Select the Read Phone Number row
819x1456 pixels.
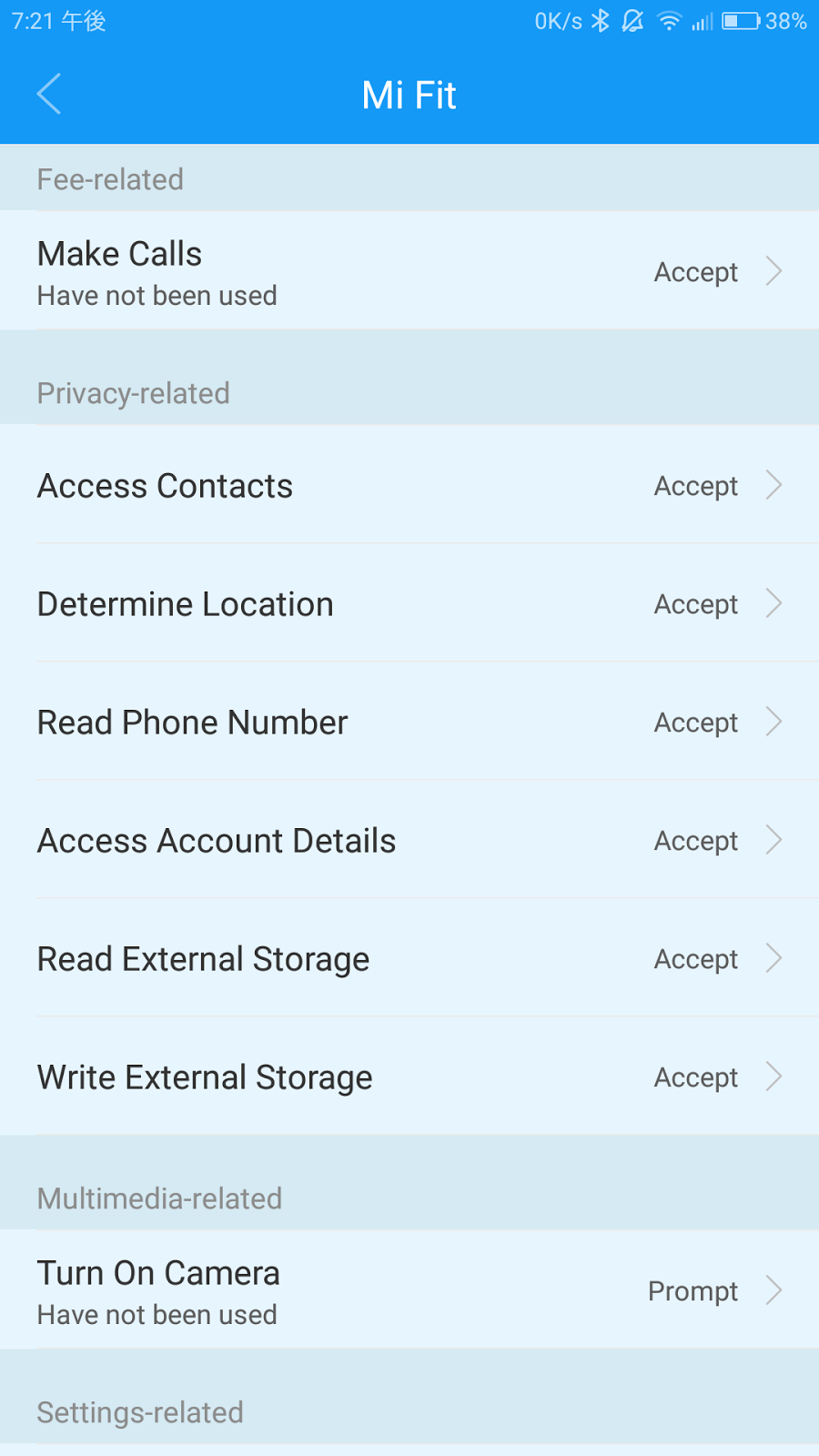point(409,723)
